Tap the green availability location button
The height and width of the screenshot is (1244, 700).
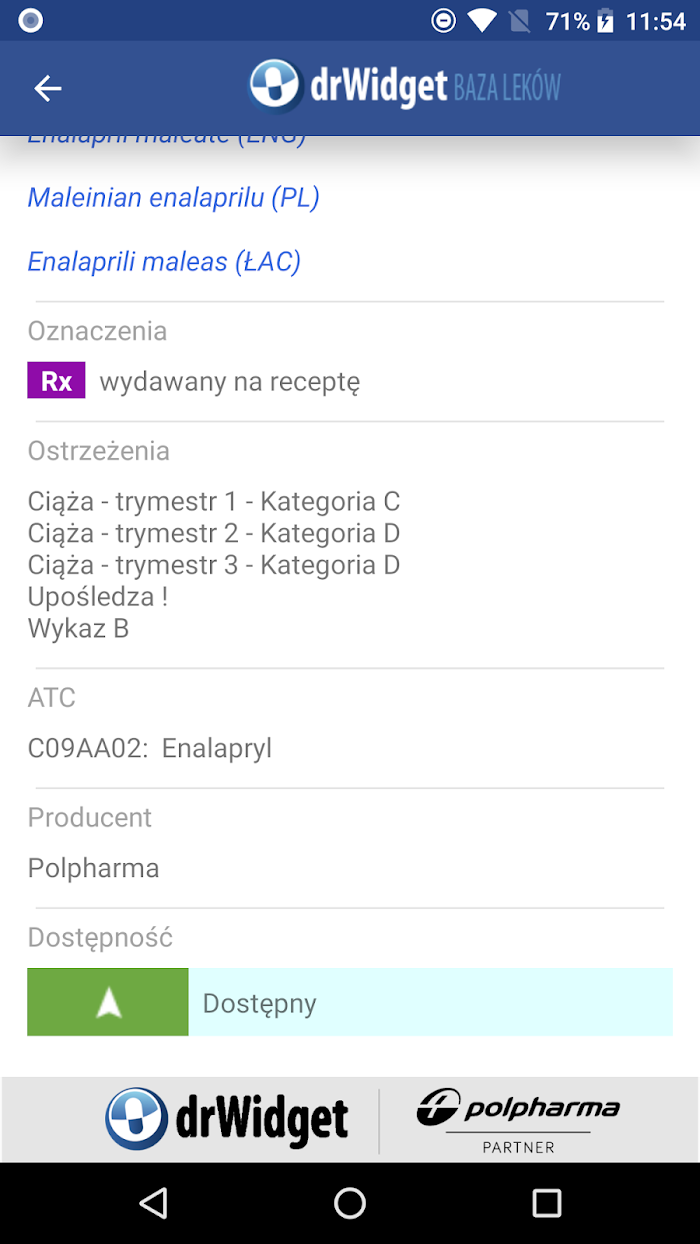pos(108,1002)
